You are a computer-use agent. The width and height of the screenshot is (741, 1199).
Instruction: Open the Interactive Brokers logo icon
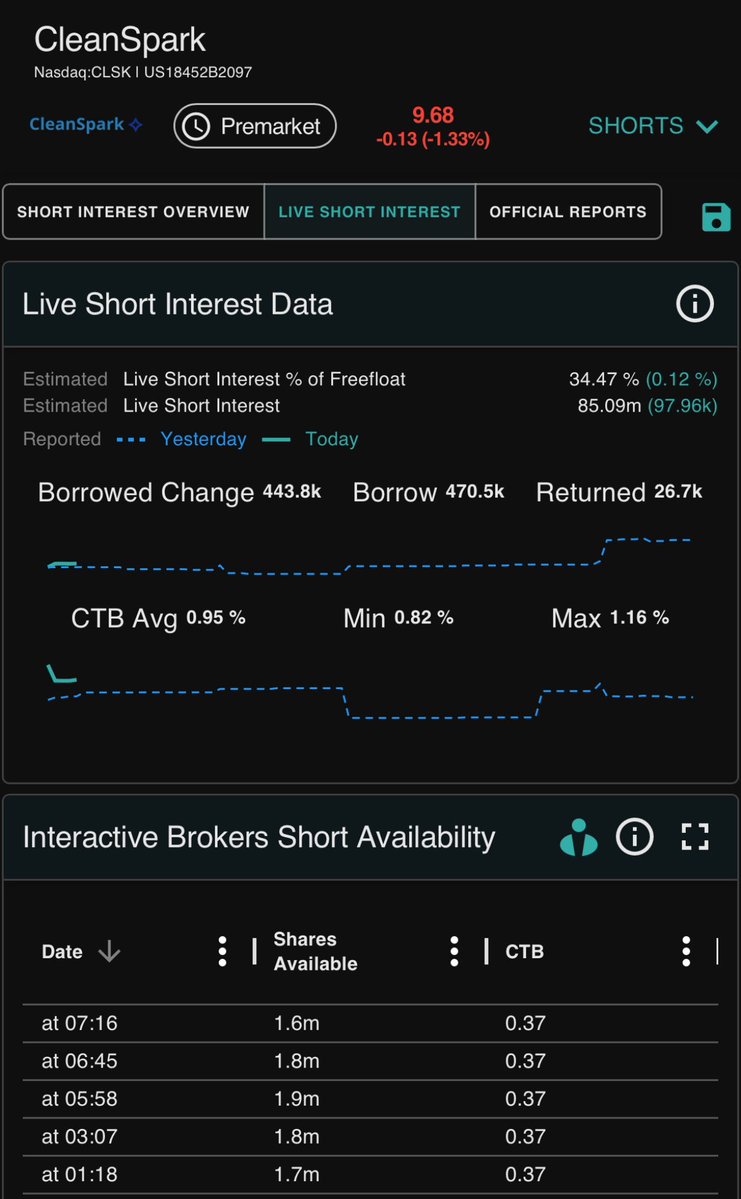[x=579, y=837]
